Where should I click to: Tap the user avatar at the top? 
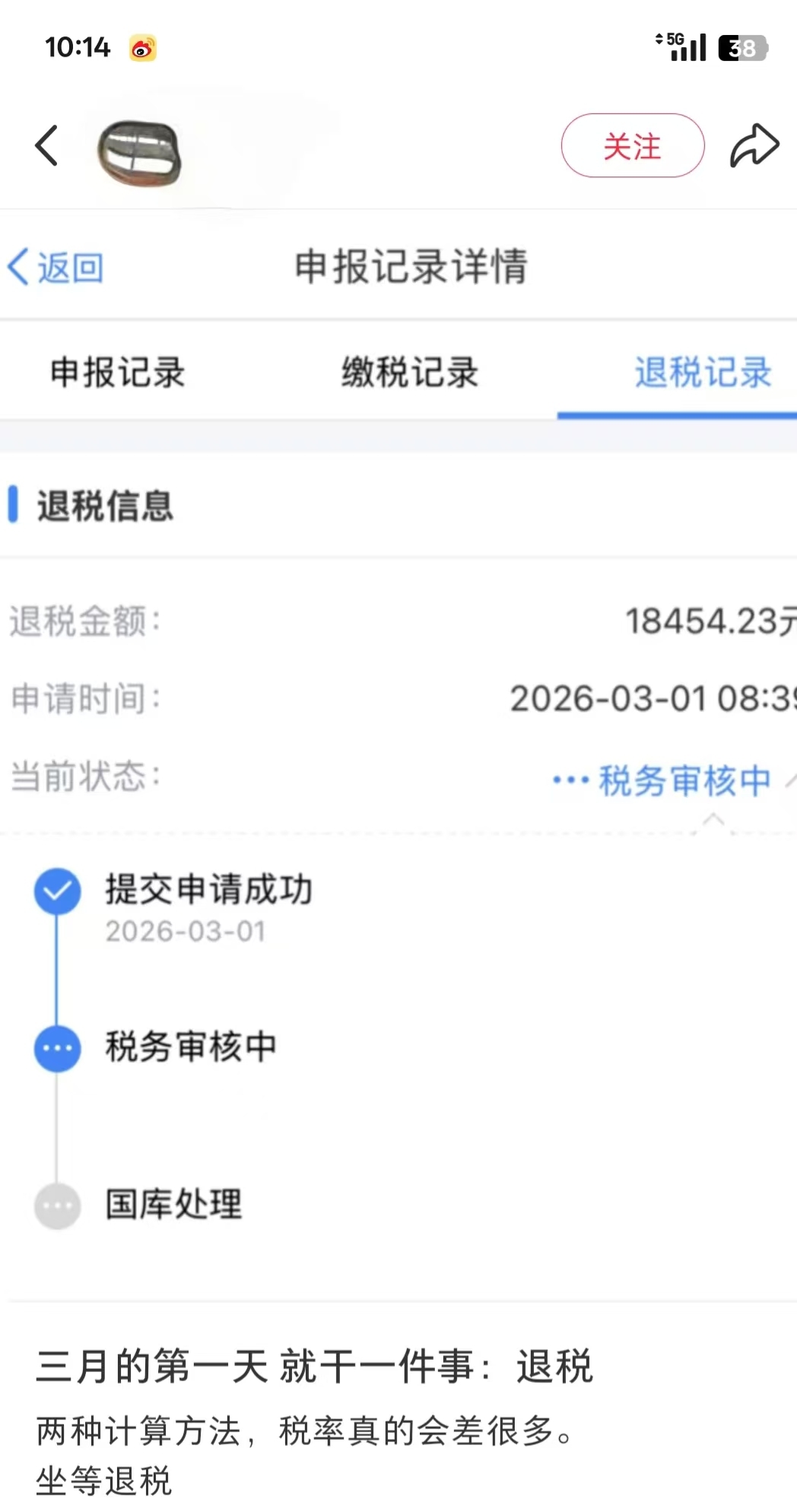click(x=140, y=151)
